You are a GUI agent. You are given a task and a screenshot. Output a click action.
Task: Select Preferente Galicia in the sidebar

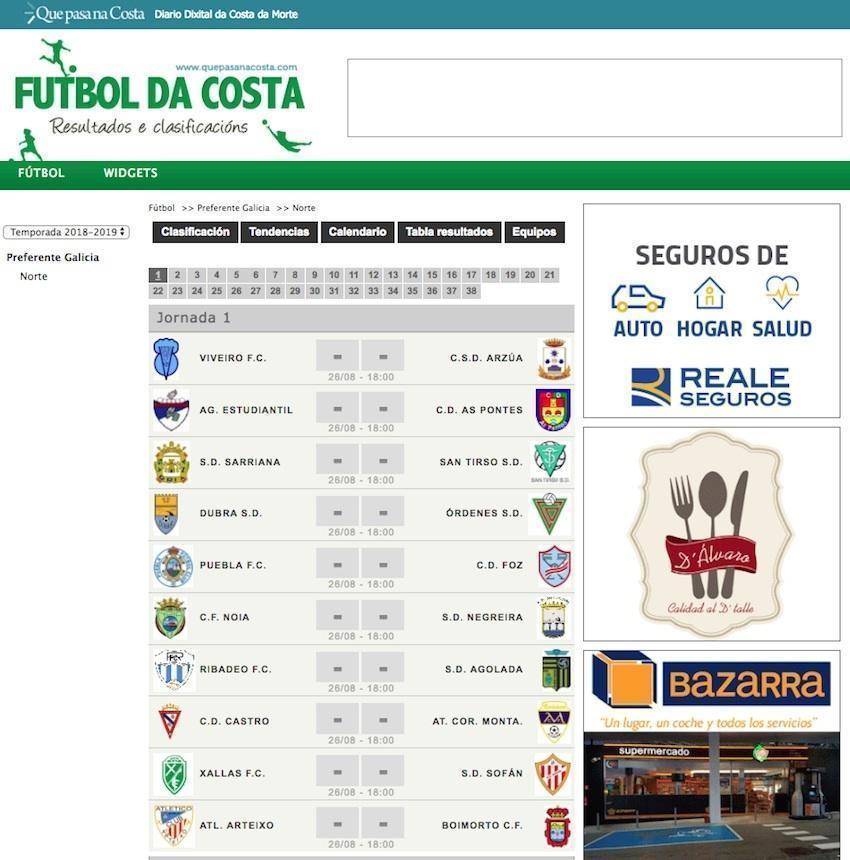(53, 257)
